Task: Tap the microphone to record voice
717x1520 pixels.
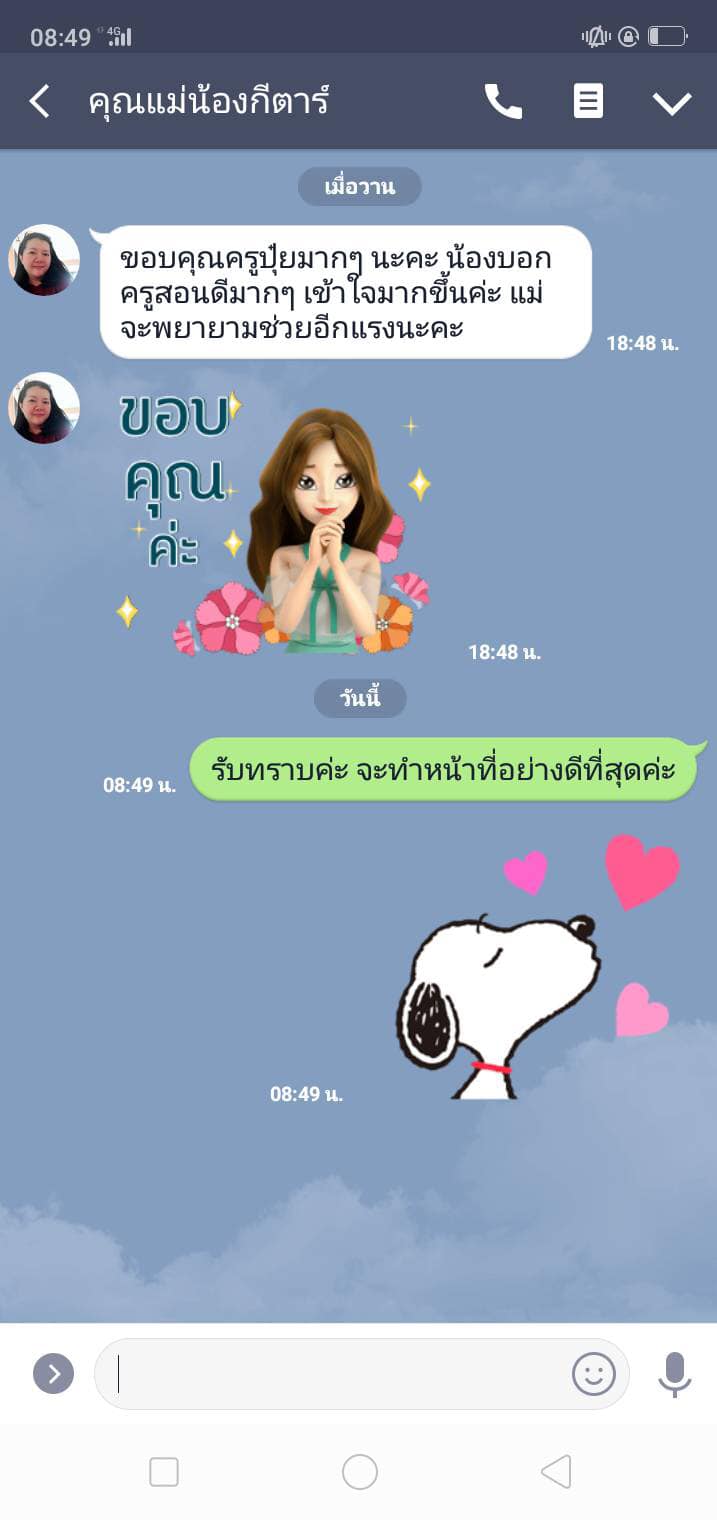Action: tap(675, 1374)
